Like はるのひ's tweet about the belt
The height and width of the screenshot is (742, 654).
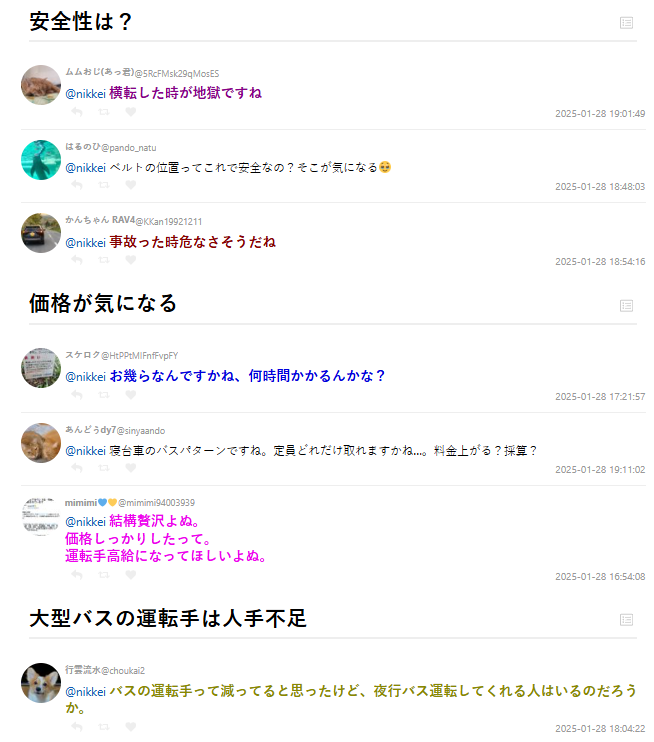130,185
